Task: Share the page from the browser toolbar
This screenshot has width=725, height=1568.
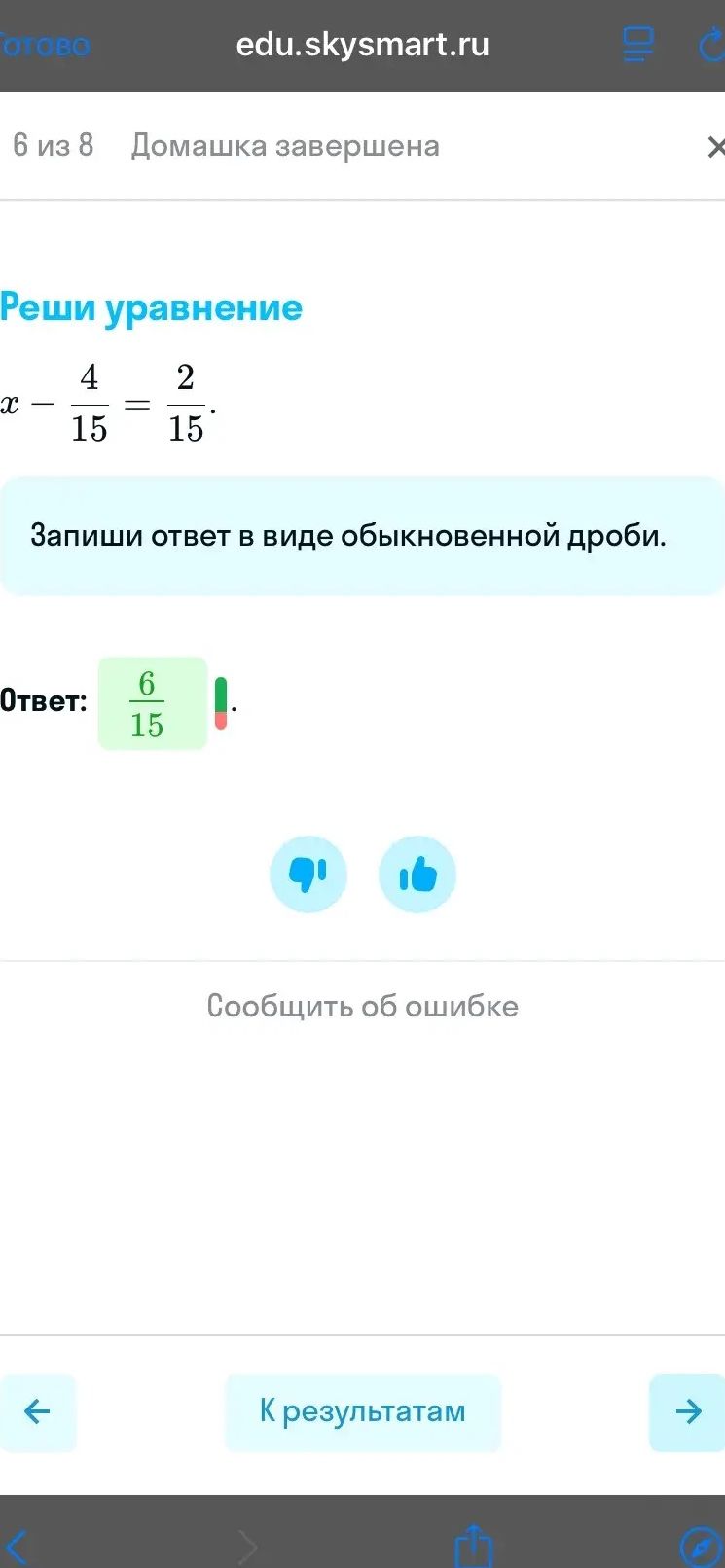Action: pyautogui.click(x=474, y=1545)
